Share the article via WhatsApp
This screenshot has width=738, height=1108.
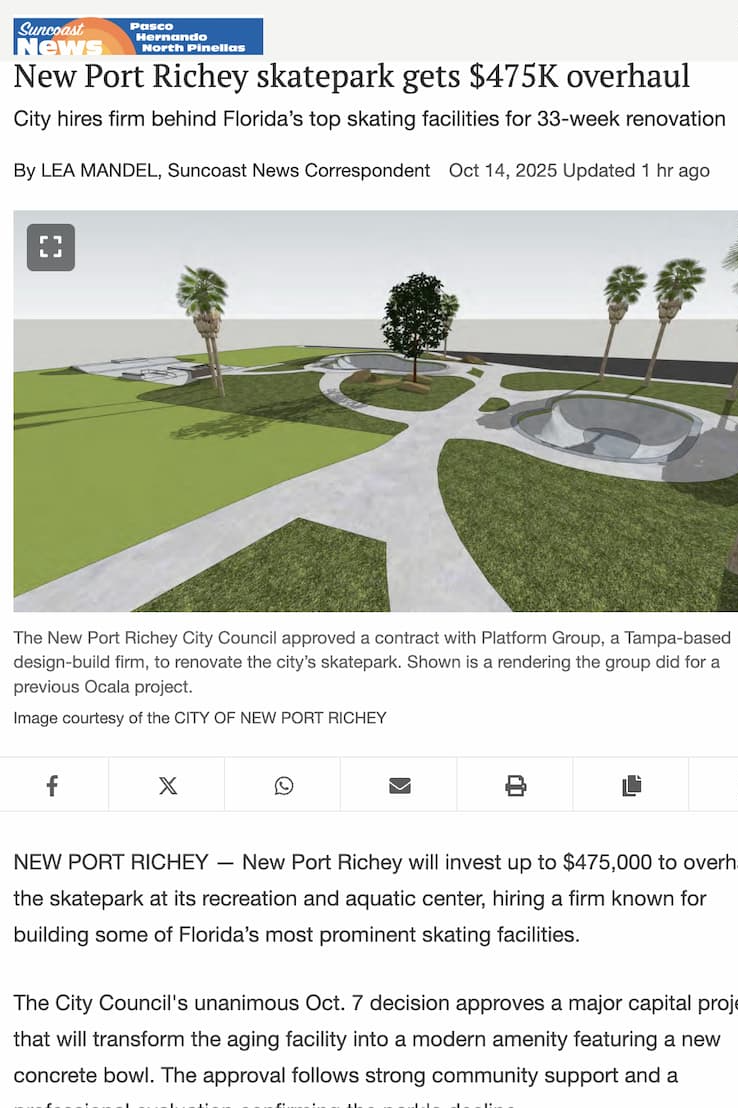click(x=284, y=785)
